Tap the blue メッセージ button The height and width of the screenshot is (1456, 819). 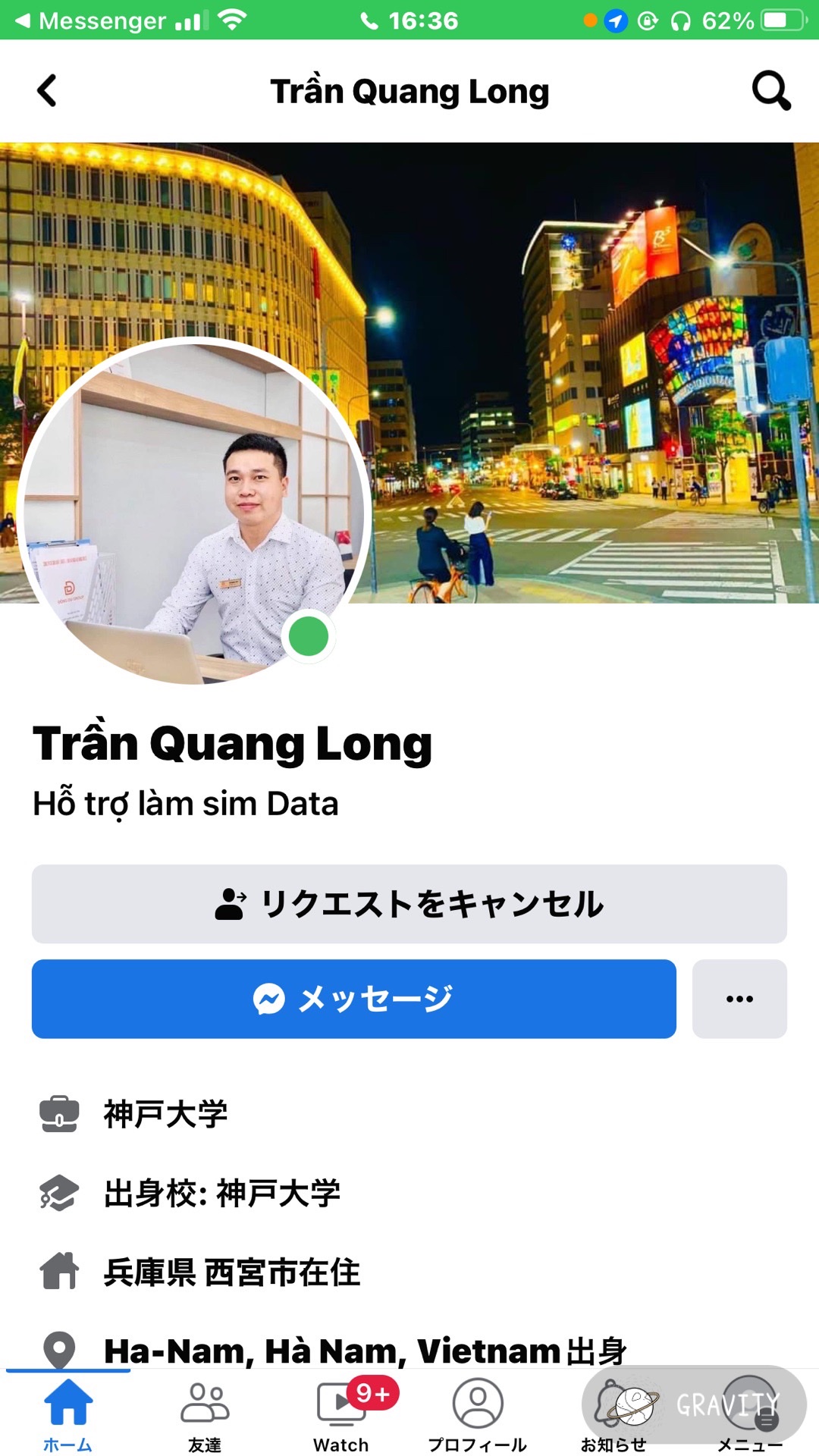click(x=353, y=999)
